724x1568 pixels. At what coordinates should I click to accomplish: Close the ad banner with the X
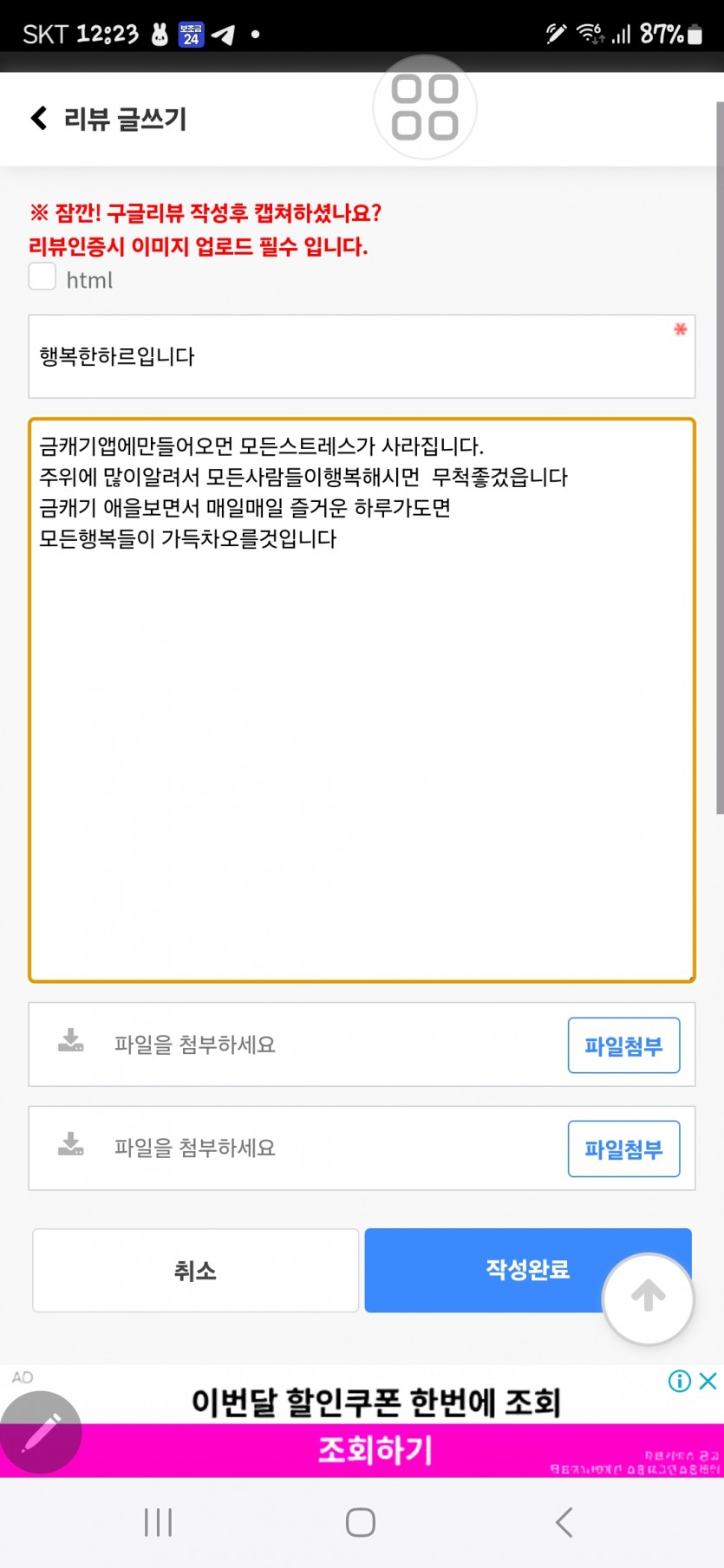708,1381
